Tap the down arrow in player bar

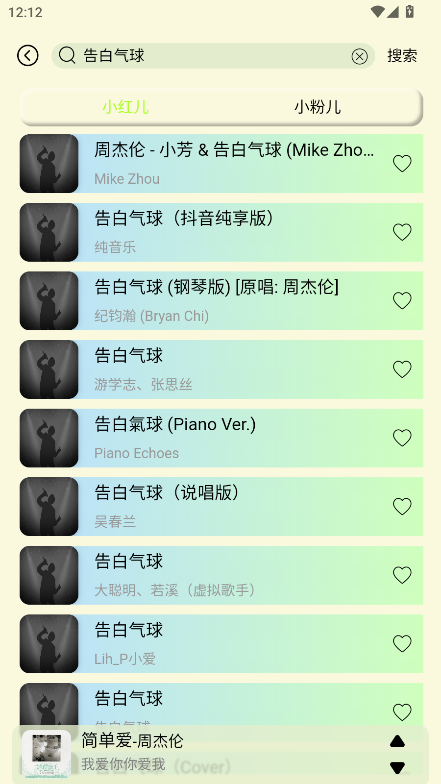point(398,768)
